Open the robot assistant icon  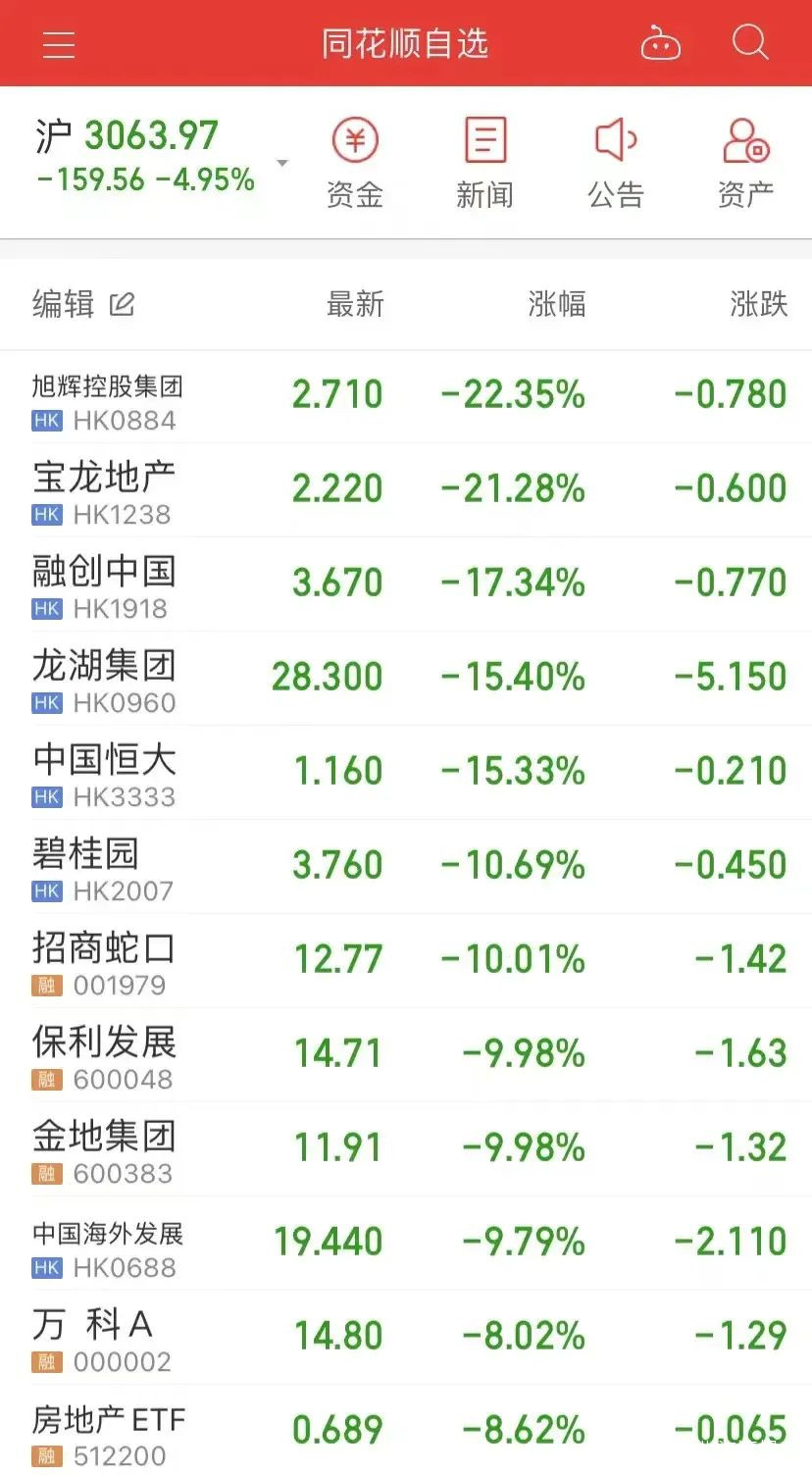click(660, 45)
